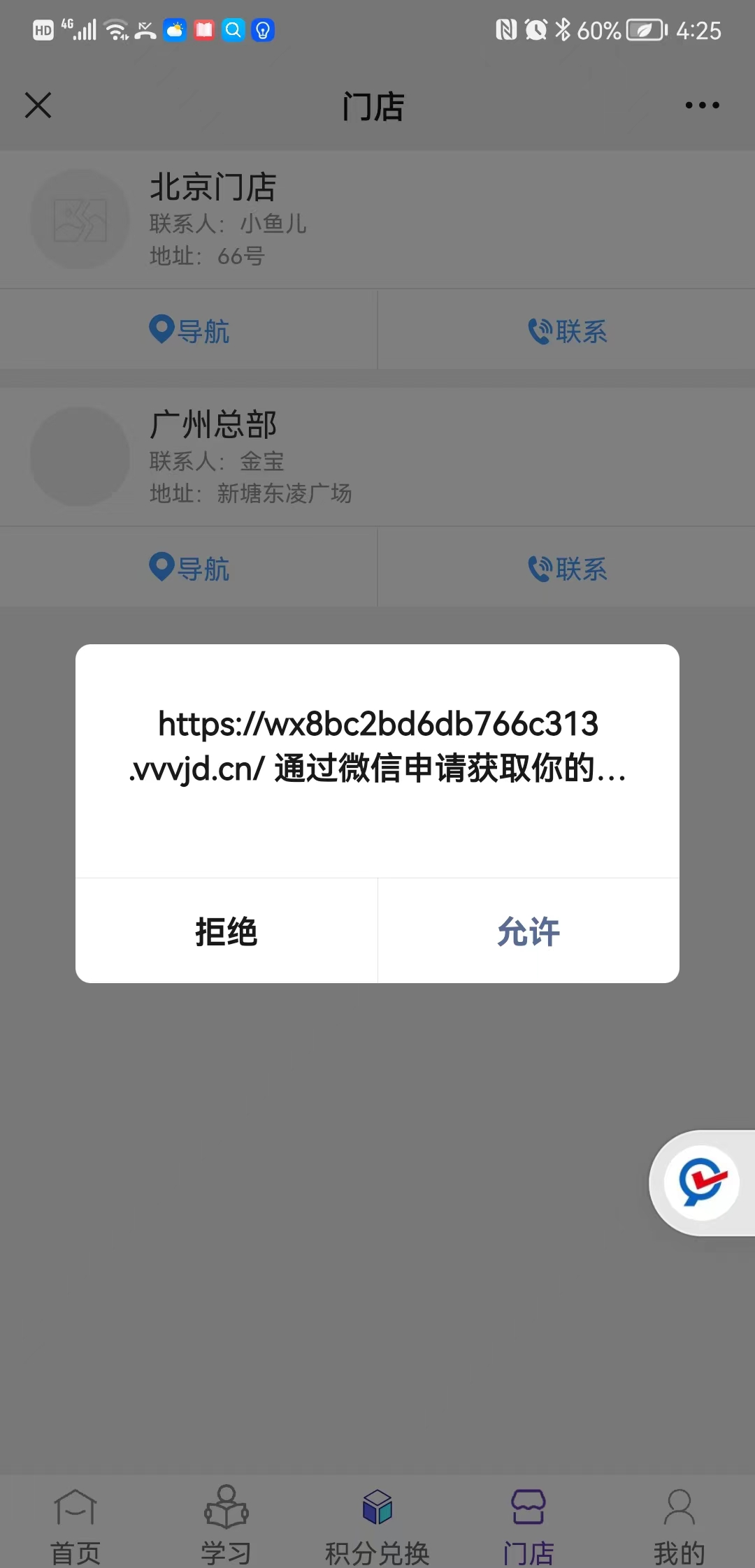
Task: Tap 拒绝 to decline the request
Action: (226, 931)
